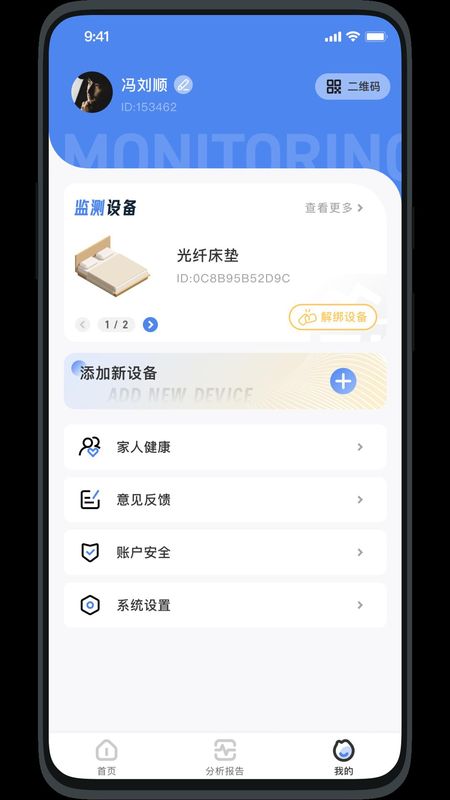Image resolution: width=450 pixels, height=800 pixels.
Task: Switch to the 分析报告 tab
Action: (x=225, y=757)
